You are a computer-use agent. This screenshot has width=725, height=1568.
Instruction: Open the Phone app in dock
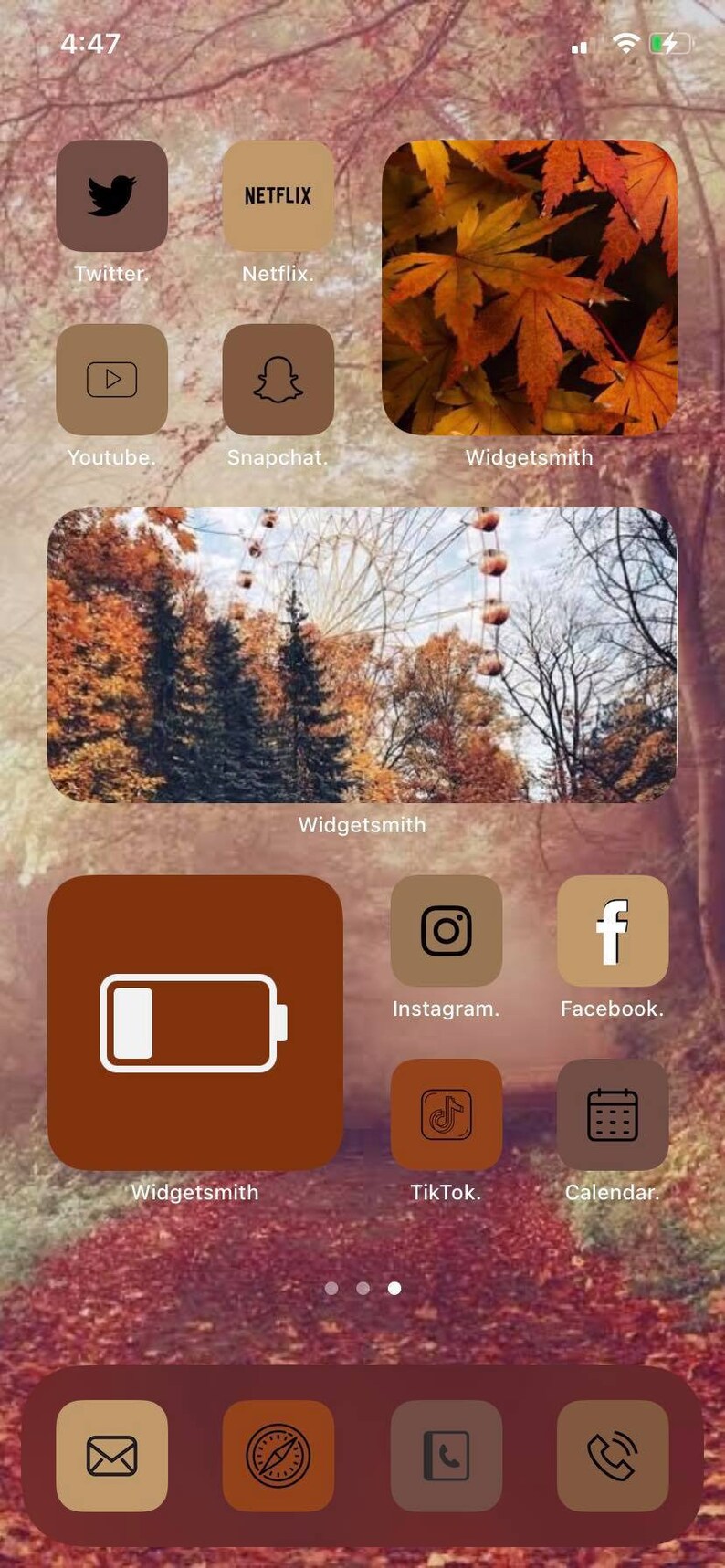(613, 1456)
